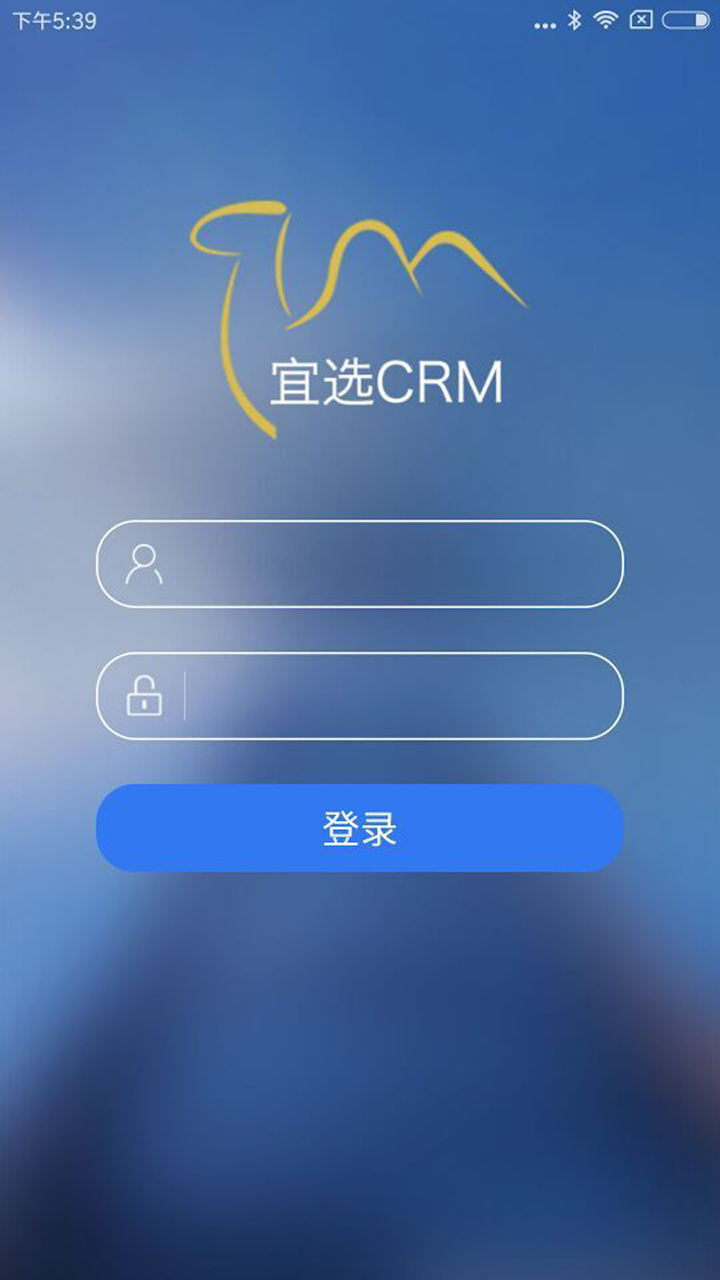Image resolution: width=720 pixels, height=1280 pixels.
Task: Click the text cursor in password box
Action: click(184, 696)
